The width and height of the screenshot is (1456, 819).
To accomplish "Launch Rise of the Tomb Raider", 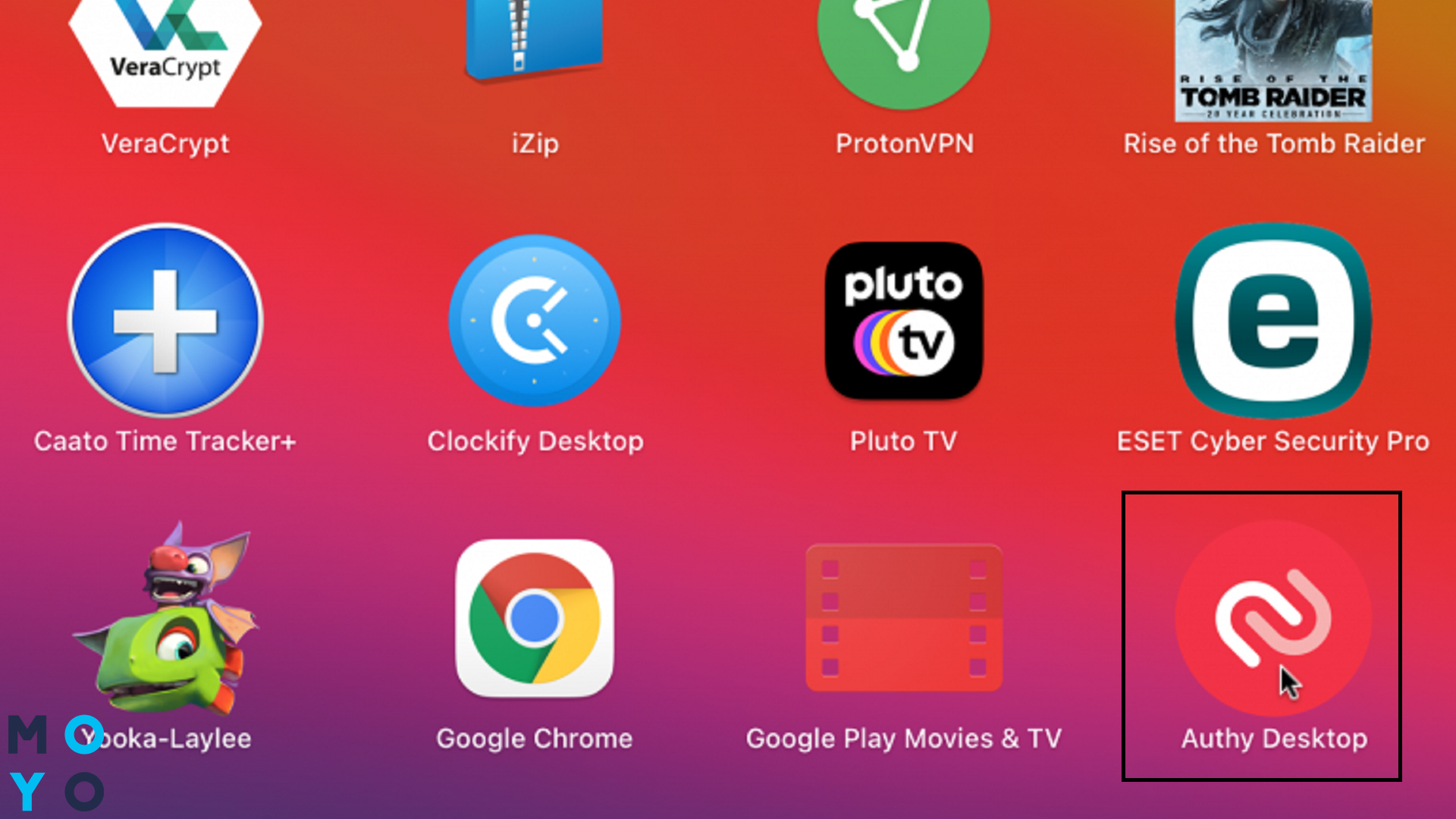I will [x=1273, y=61].
